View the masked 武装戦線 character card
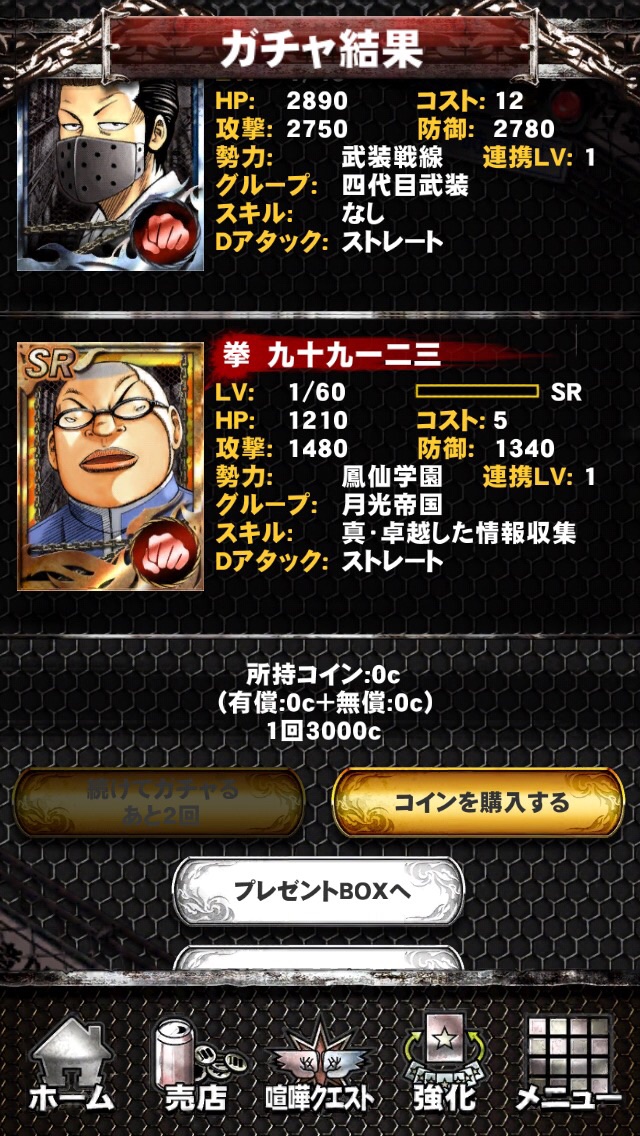Screen dimensions: 640x1136 111,175
